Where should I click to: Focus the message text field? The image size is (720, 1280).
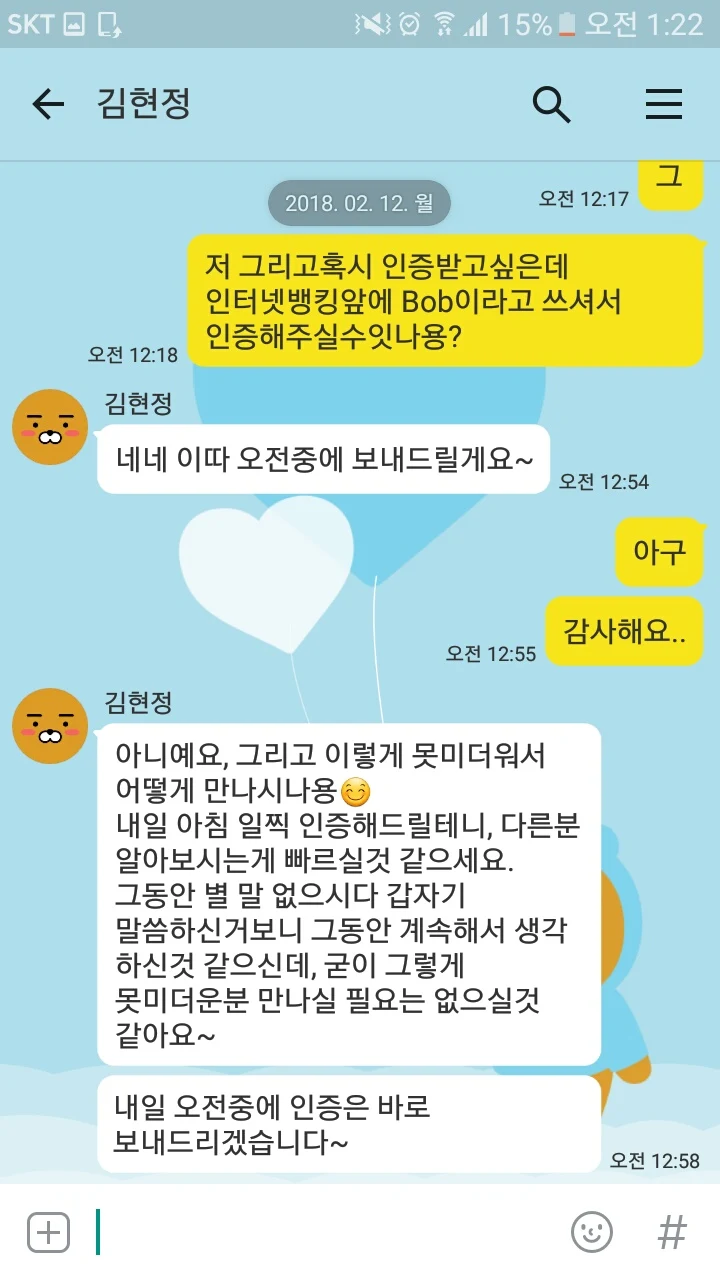320,1232
